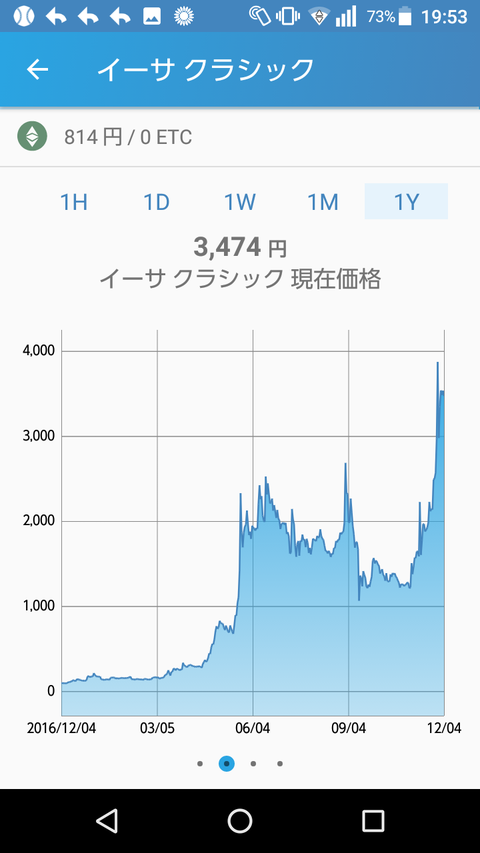Tap the system home button
The image size is (480, 853).
pyautogui.click(x=240, y=820)
